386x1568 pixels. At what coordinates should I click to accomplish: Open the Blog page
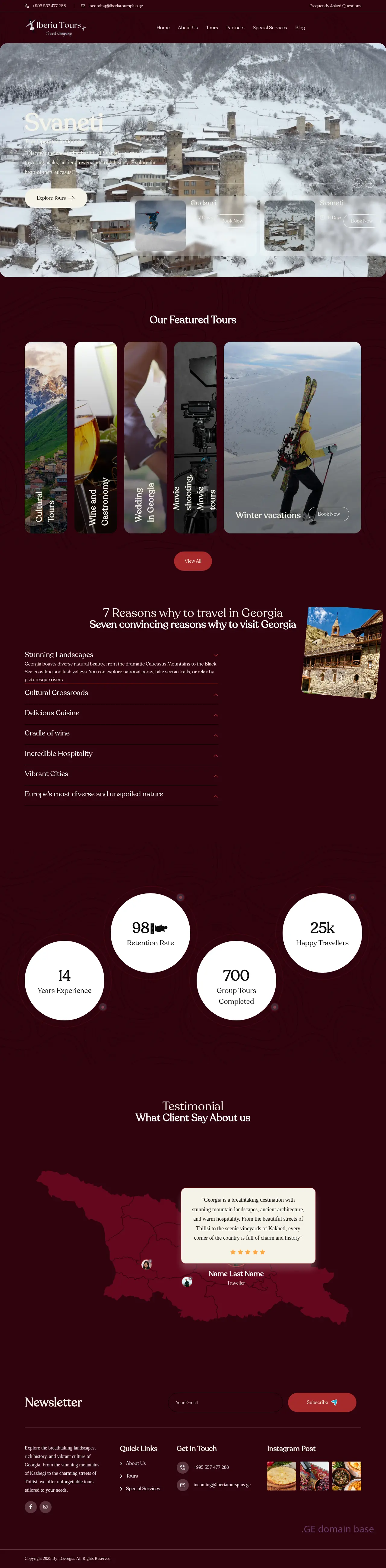299,27
